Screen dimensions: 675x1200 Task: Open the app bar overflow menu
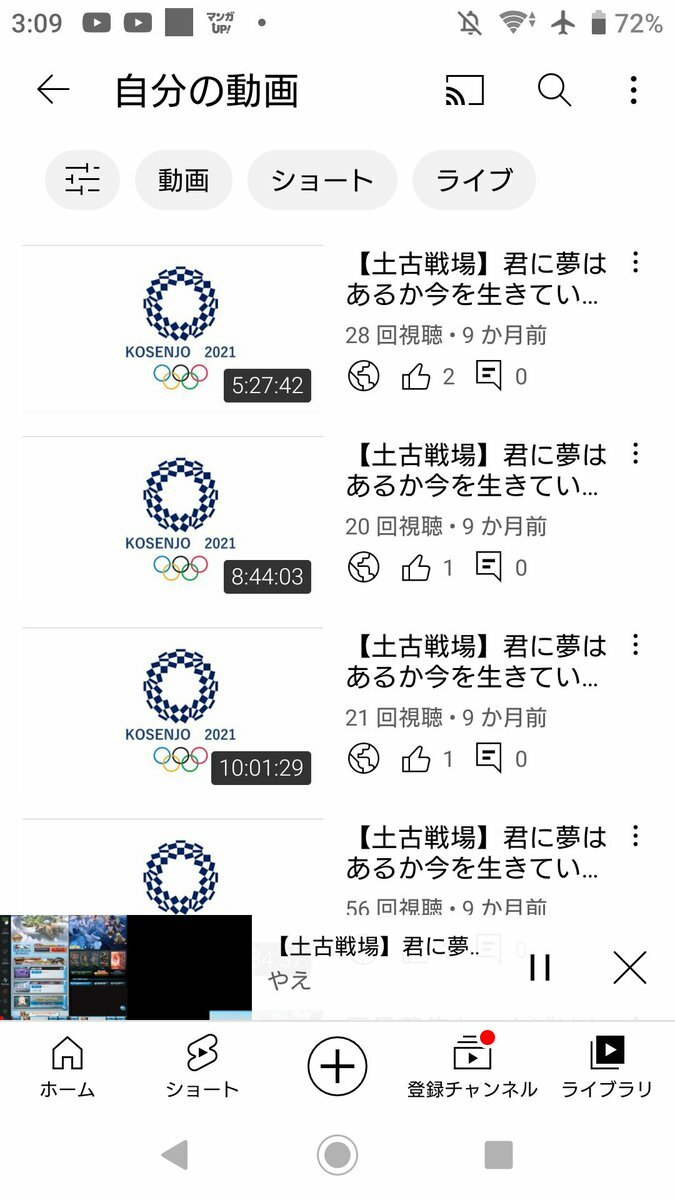click(633, 91)
